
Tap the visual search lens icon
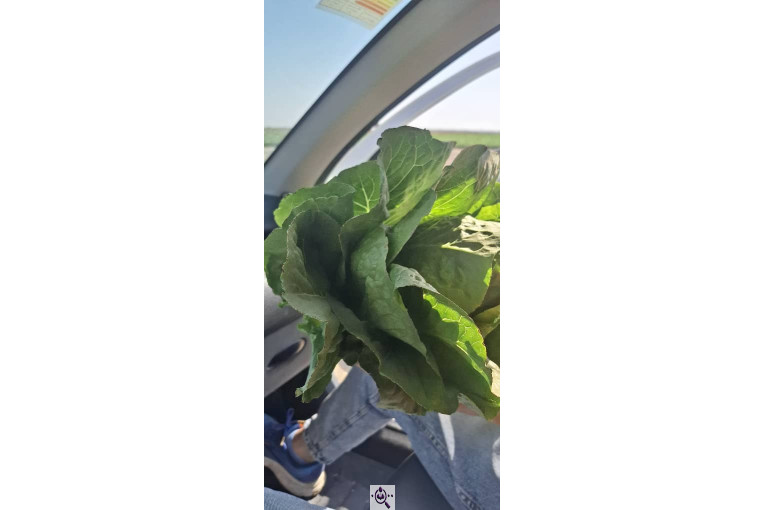tap(382, 497)
